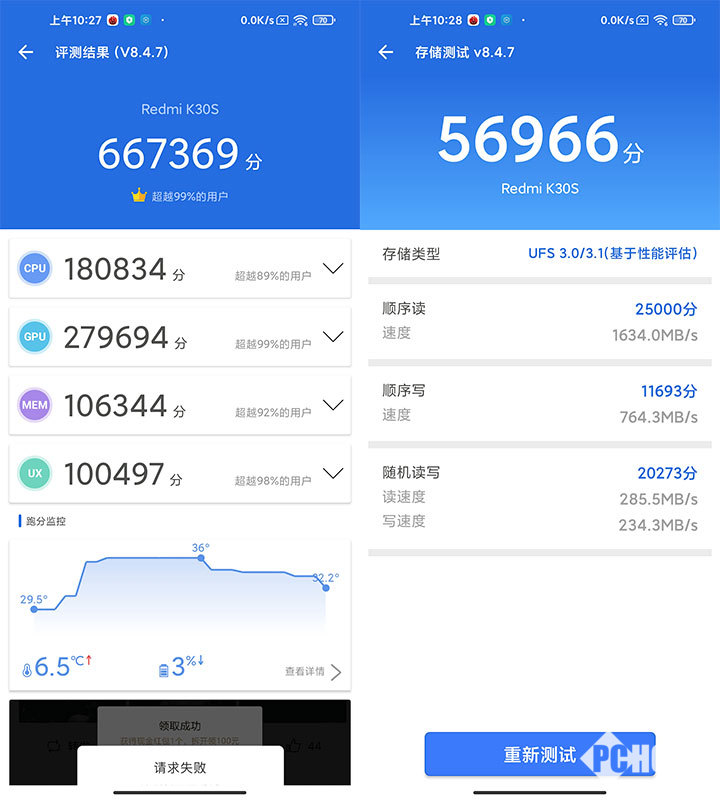Expand the GPU score row
Image resolution: width=720 pixels, height=800 pixels.
point(333,336)
